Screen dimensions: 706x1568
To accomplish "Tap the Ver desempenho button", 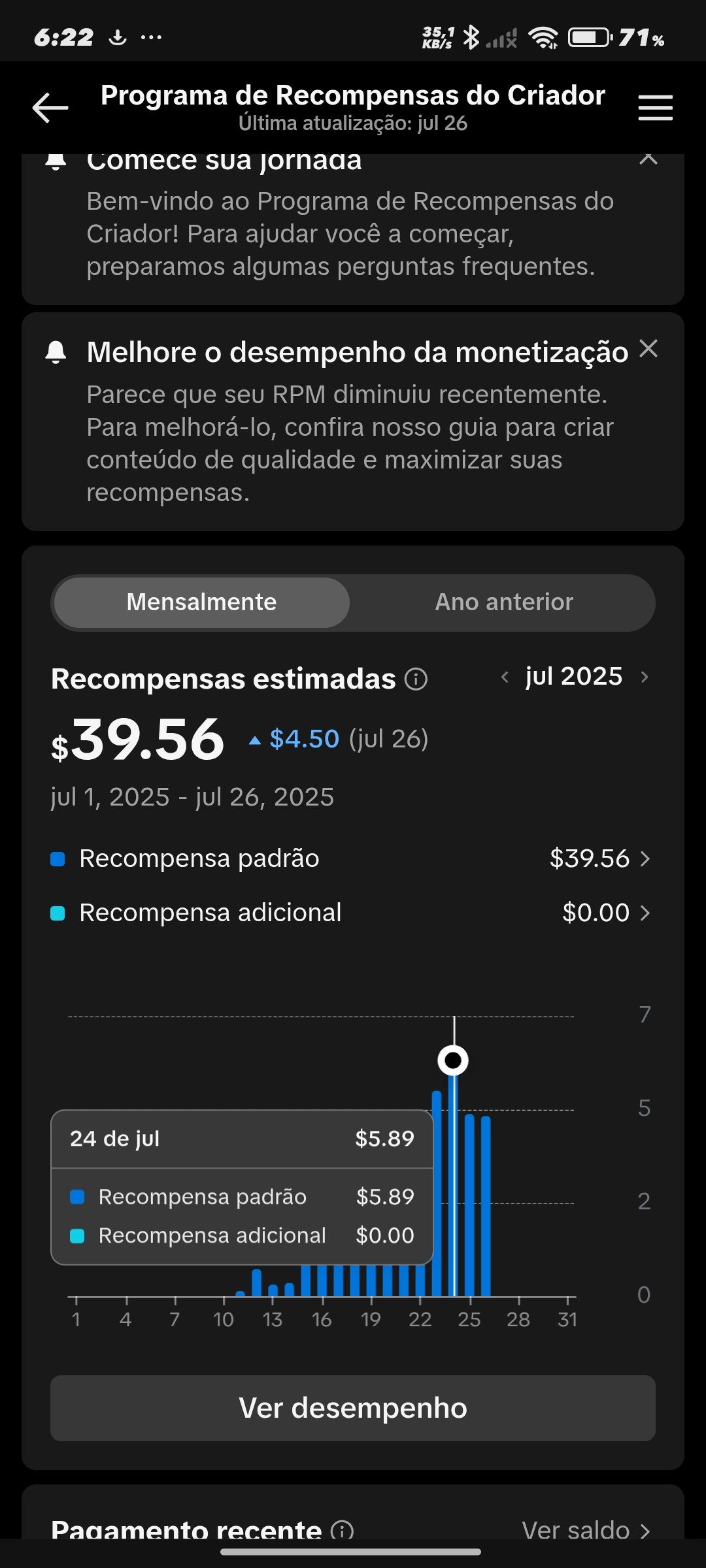I will [353, 1408].
